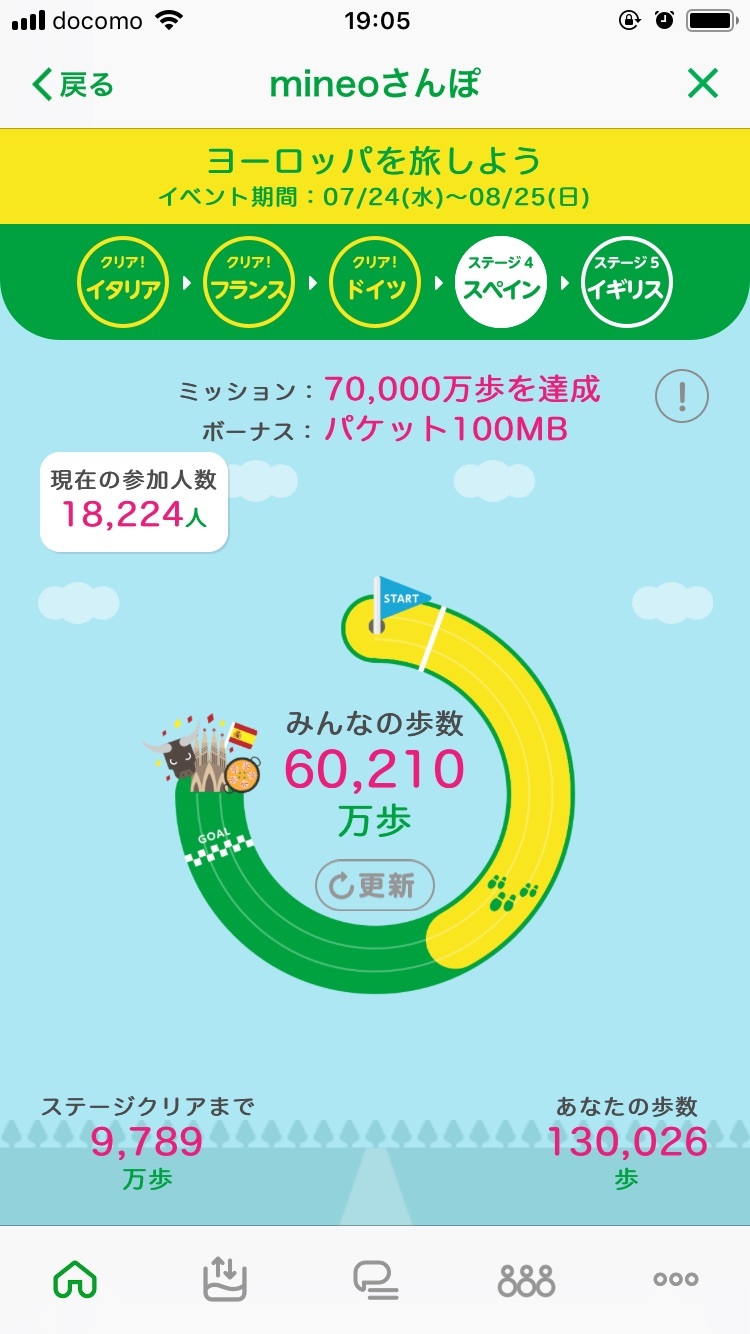Select the イギリス stage 5
750x1334 pixels.
click(x=627, y=282)
